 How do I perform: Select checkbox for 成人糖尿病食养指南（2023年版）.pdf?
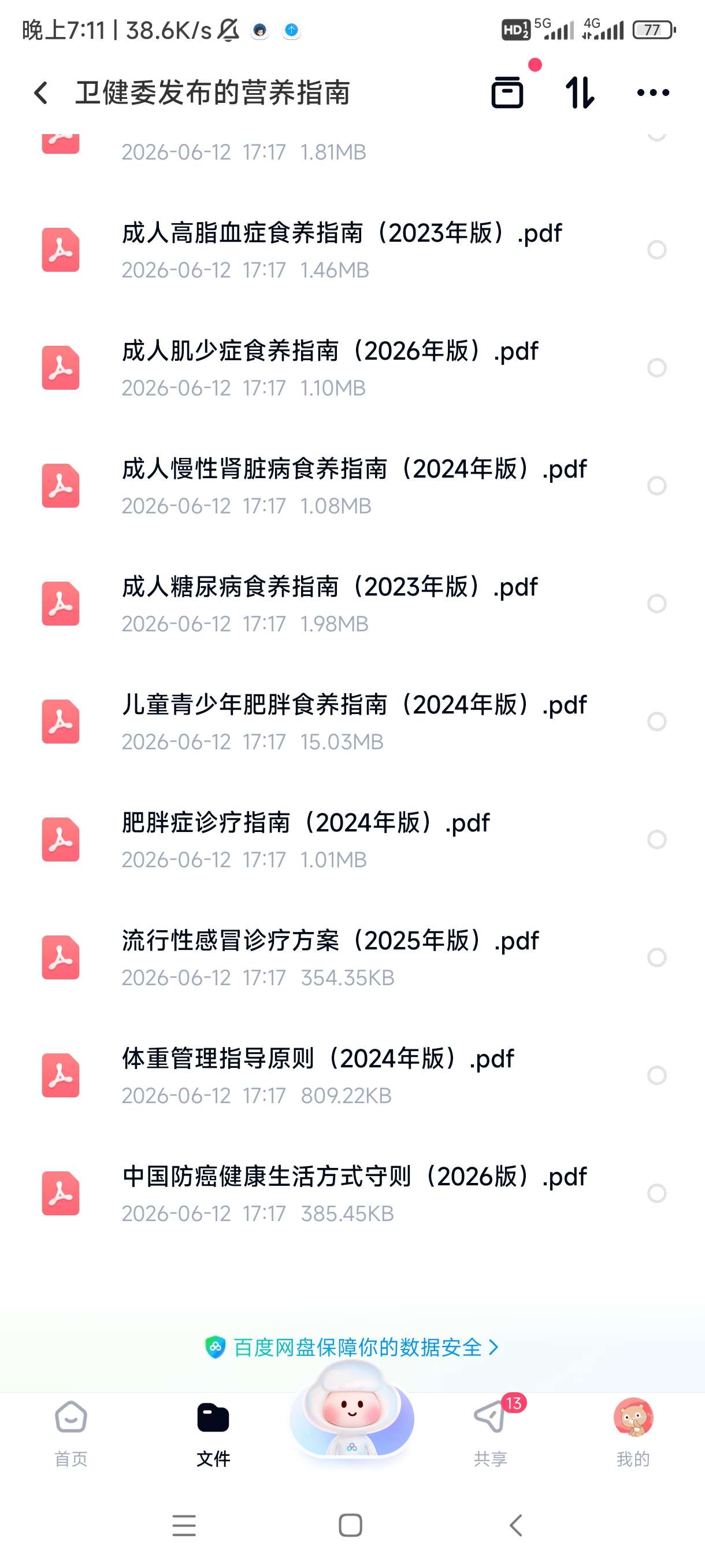click(656, 604)
